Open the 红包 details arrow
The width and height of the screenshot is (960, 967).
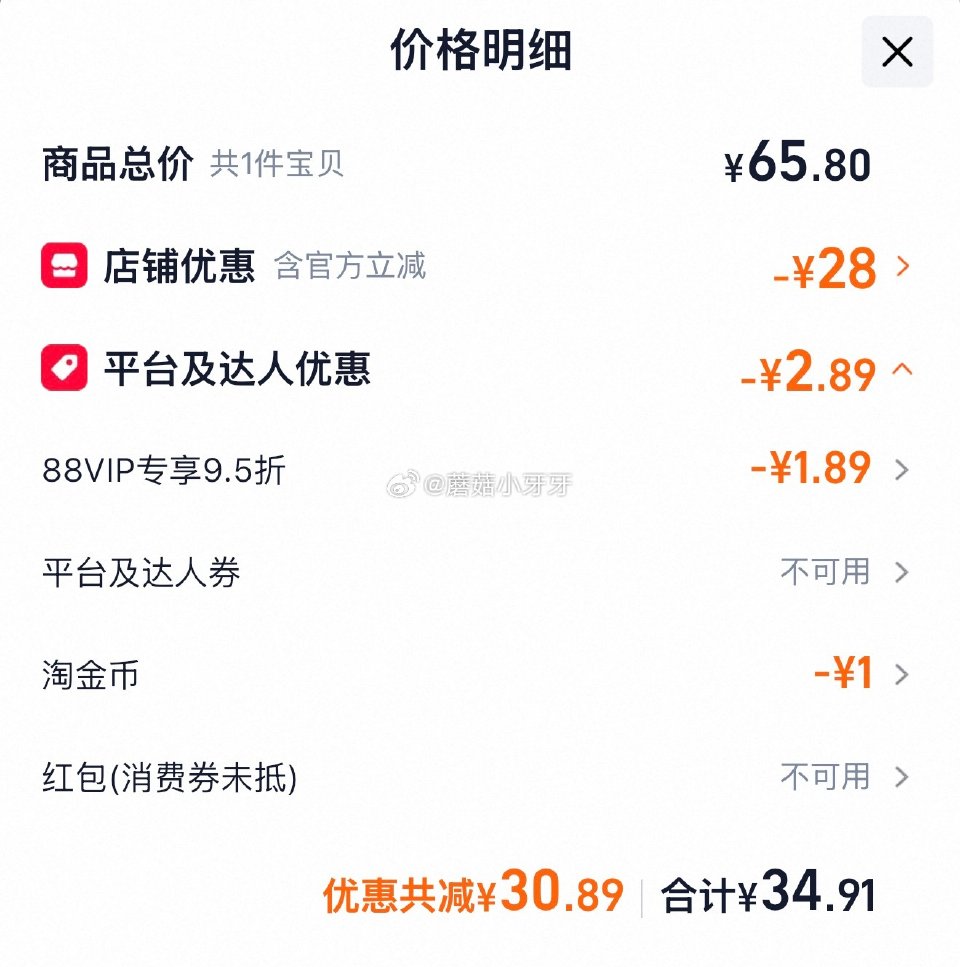tap(903, 777)
